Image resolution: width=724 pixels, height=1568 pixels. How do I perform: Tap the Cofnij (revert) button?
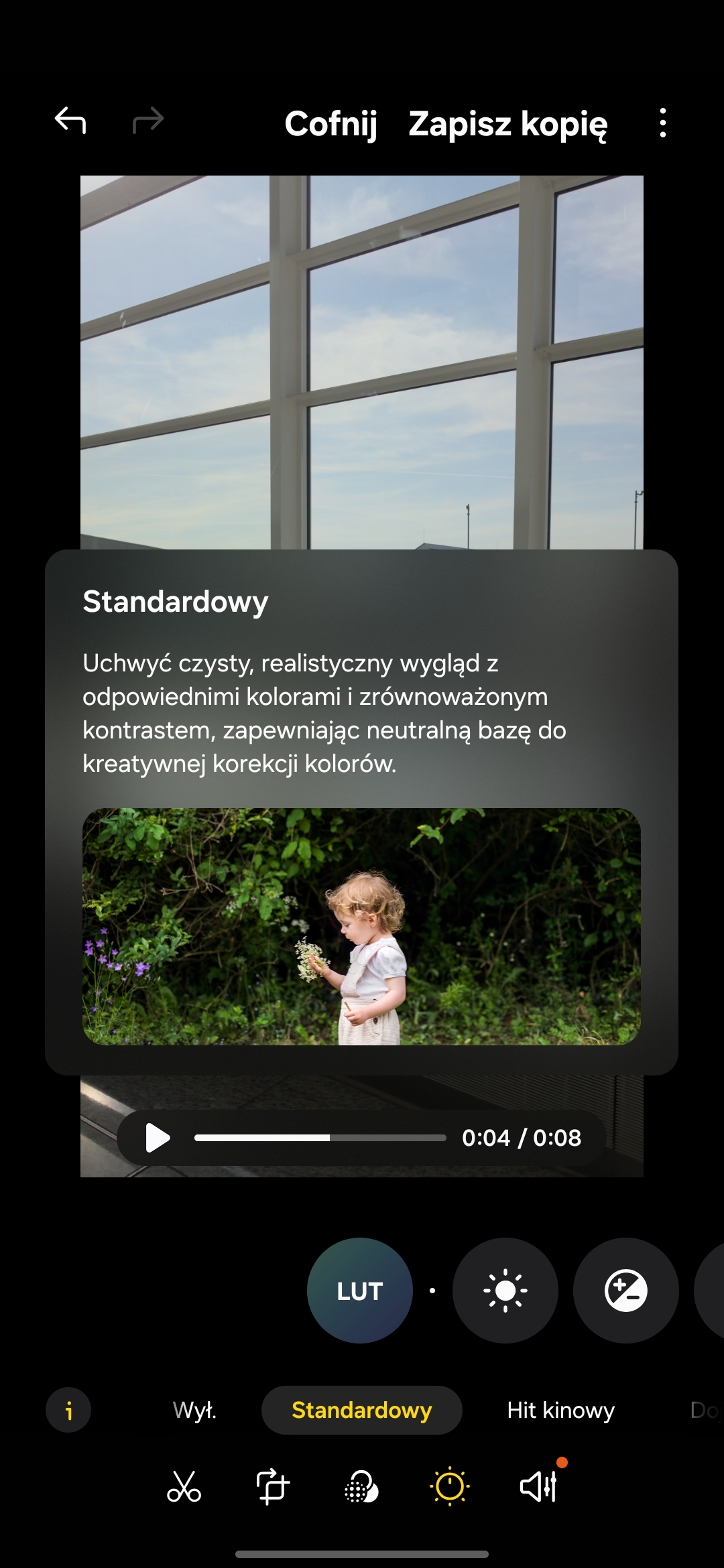click(330, 124)
